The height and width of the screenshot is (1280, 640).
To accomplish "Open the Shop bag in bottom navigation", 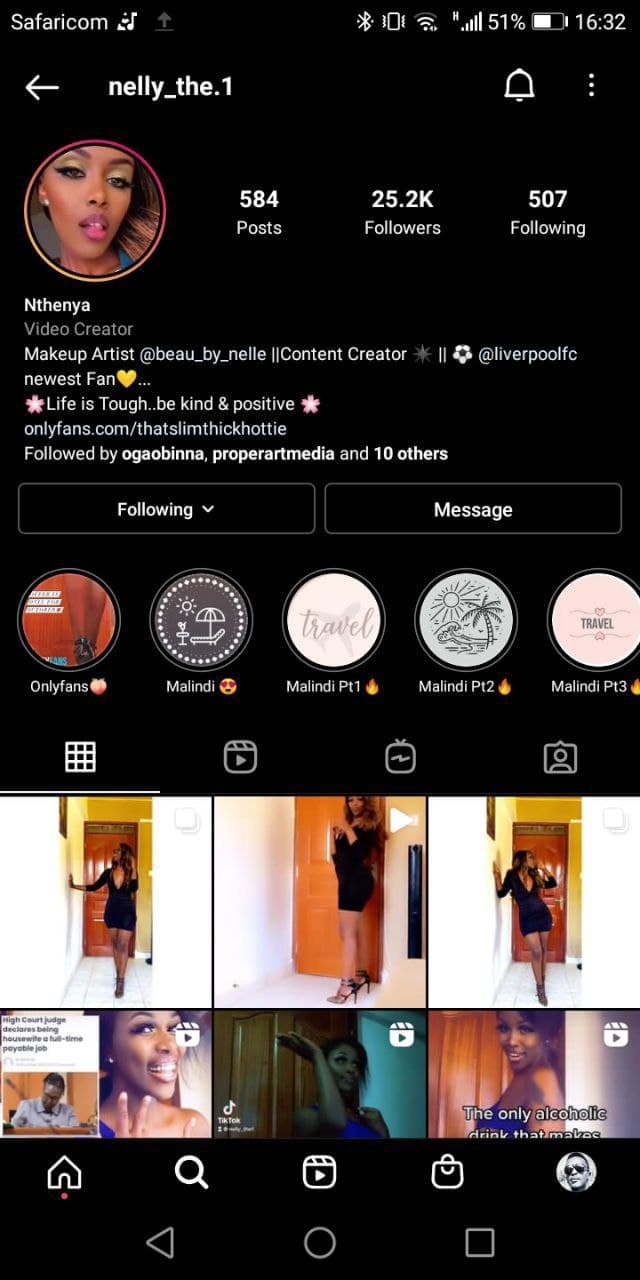I will pos(447,1171).
